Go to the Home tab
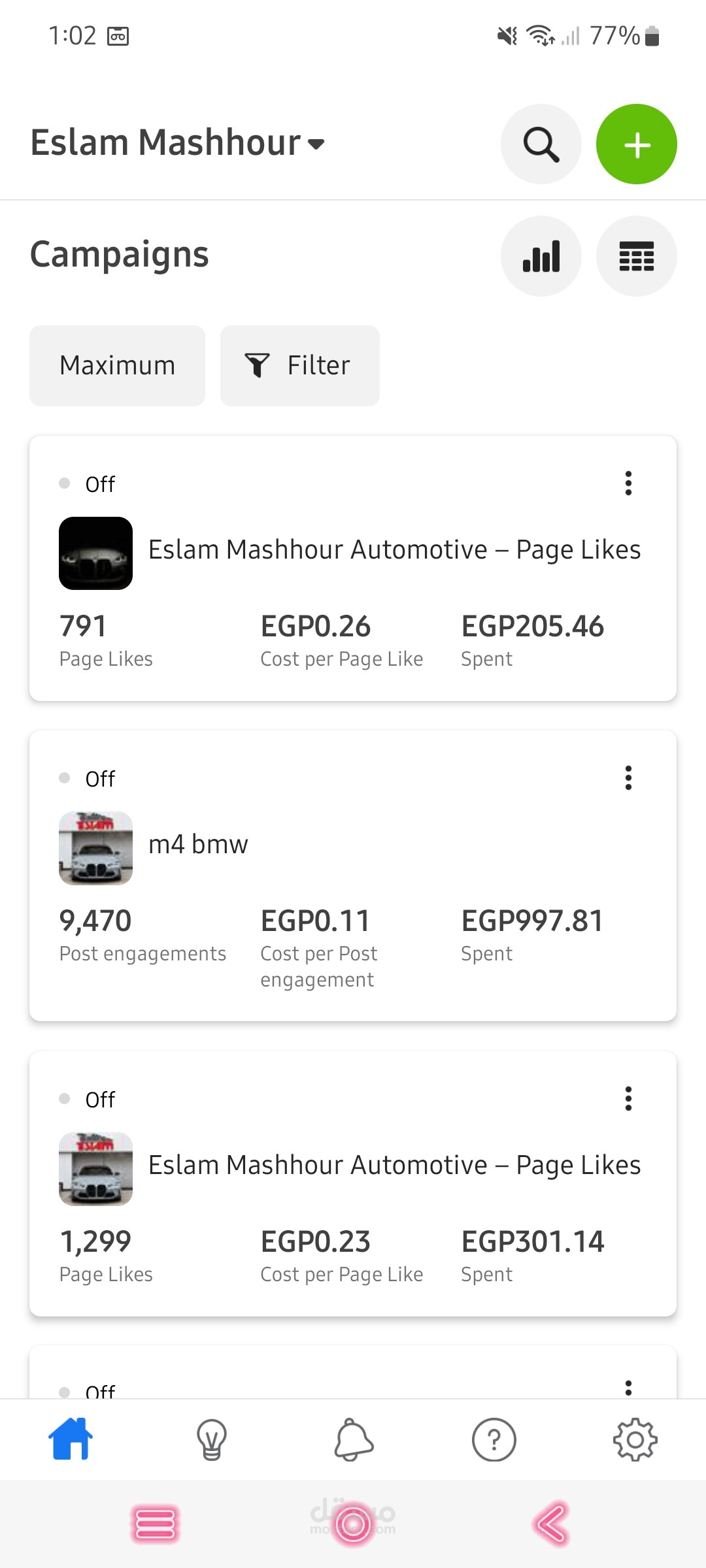706x1568 pixels. click(x=71, y=1439)
